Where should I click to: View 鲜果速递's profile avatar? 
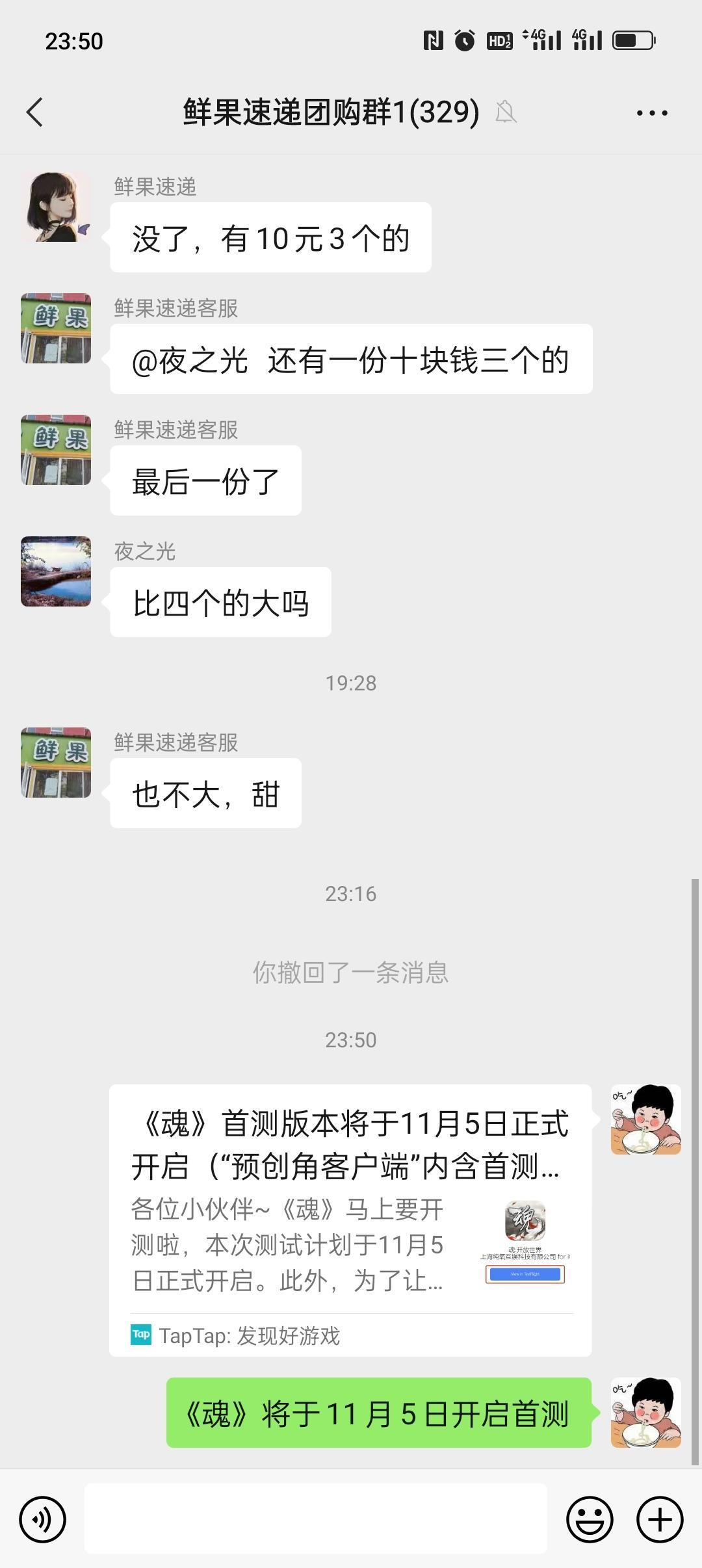coord(56,207)
